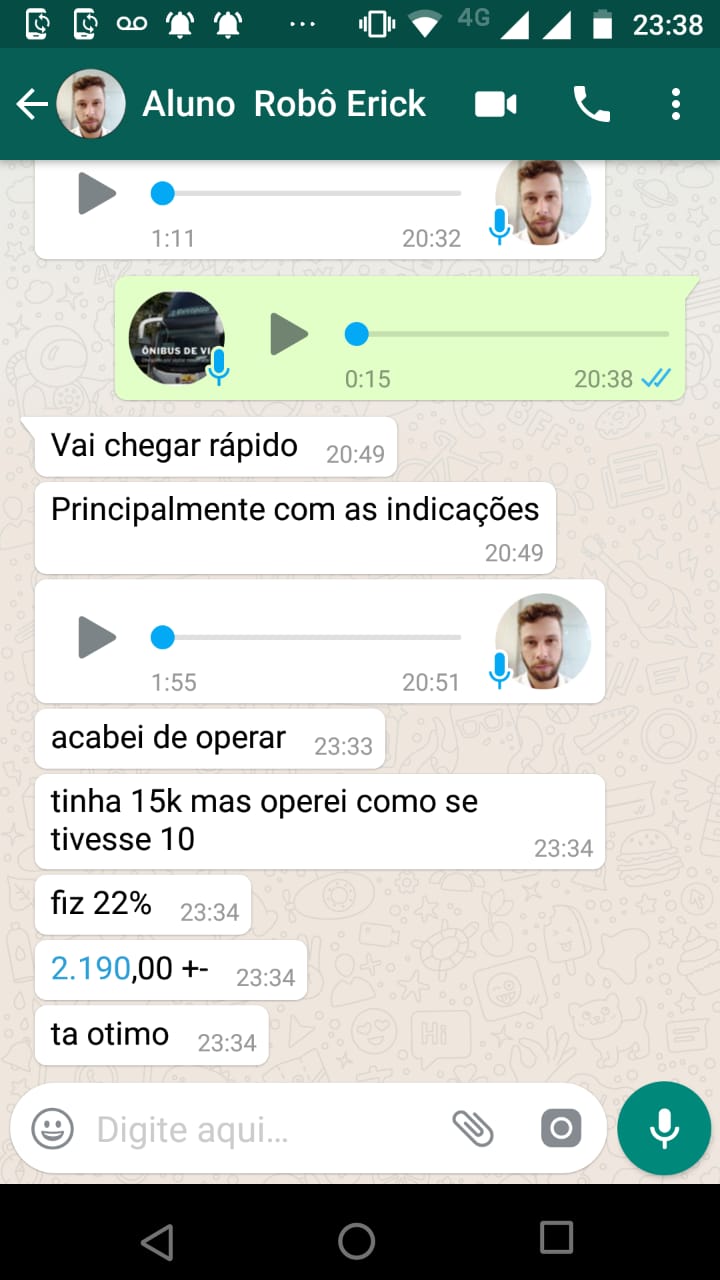
Task: Go back to the chat list
Action: [x=32, y=104]
